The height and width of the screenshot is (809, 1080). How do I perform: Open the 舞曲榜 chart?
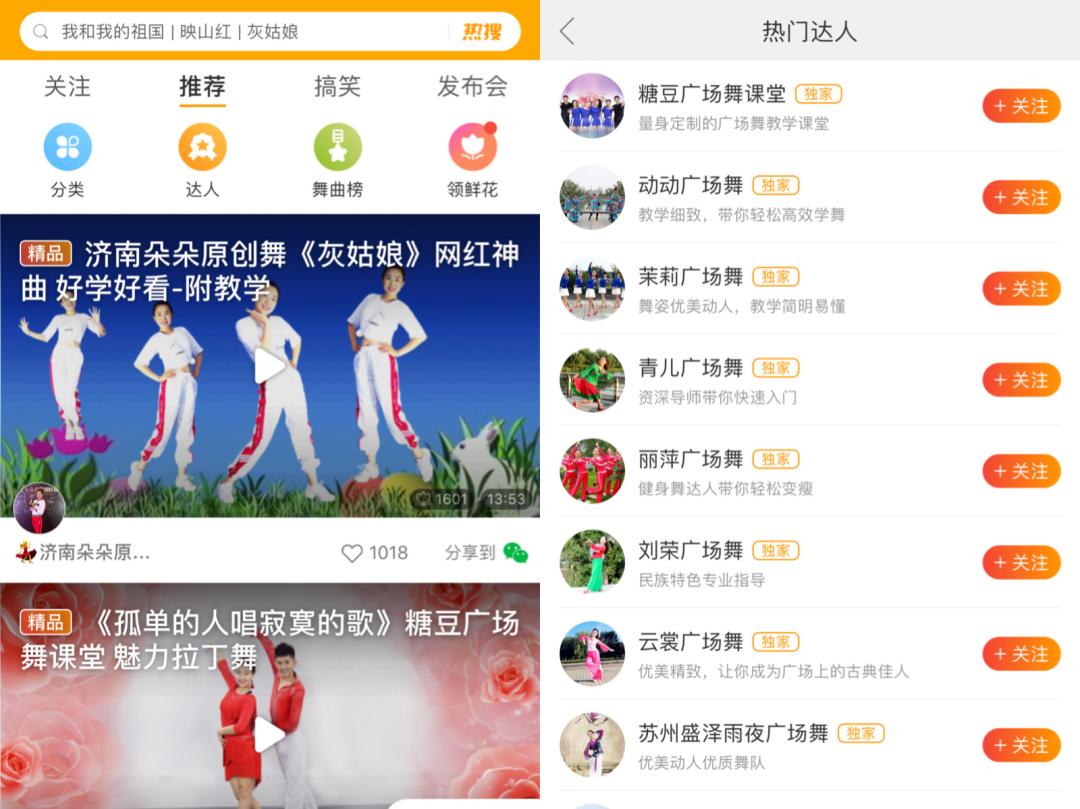(337, 160)
